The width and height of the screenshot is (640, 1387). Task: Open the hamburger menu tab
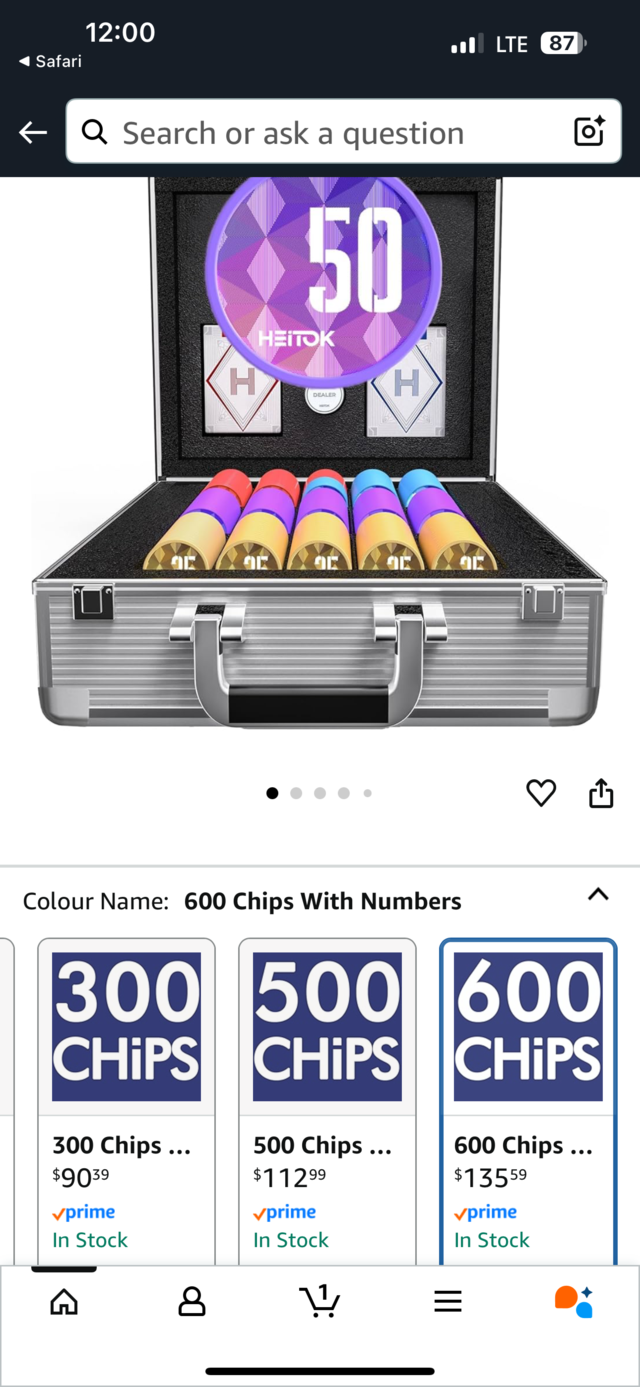point(447,1301)
